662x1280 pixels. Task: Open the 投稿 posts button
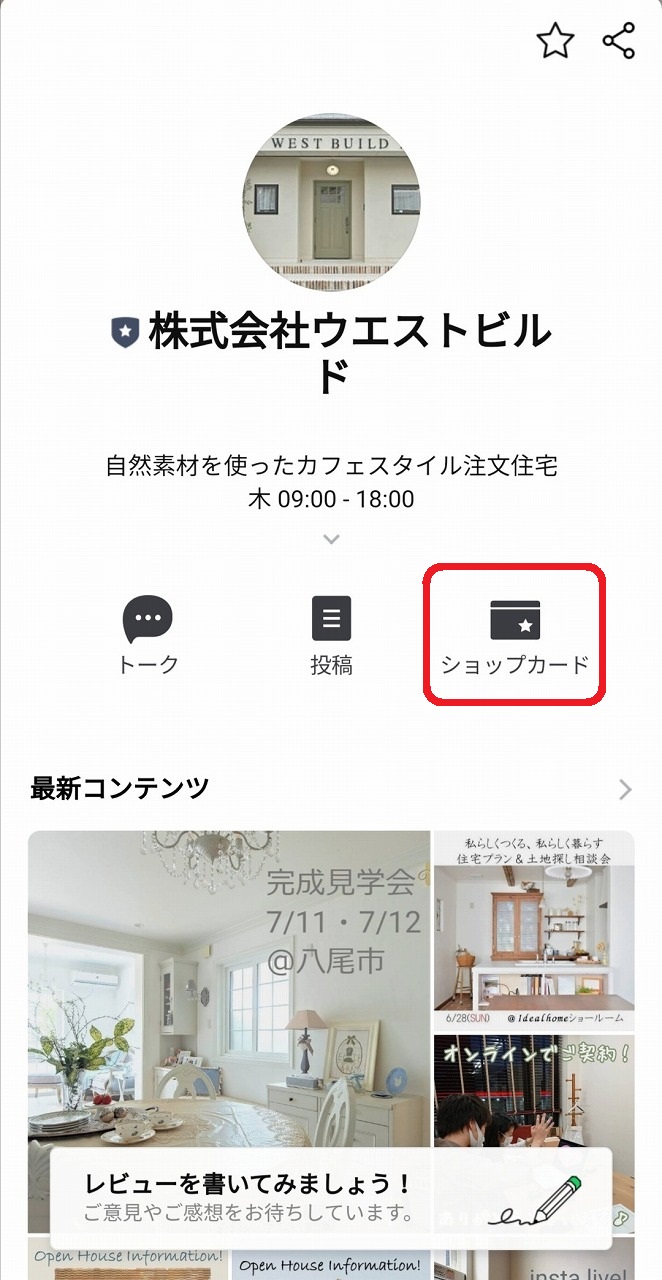(x=331, y=635)
